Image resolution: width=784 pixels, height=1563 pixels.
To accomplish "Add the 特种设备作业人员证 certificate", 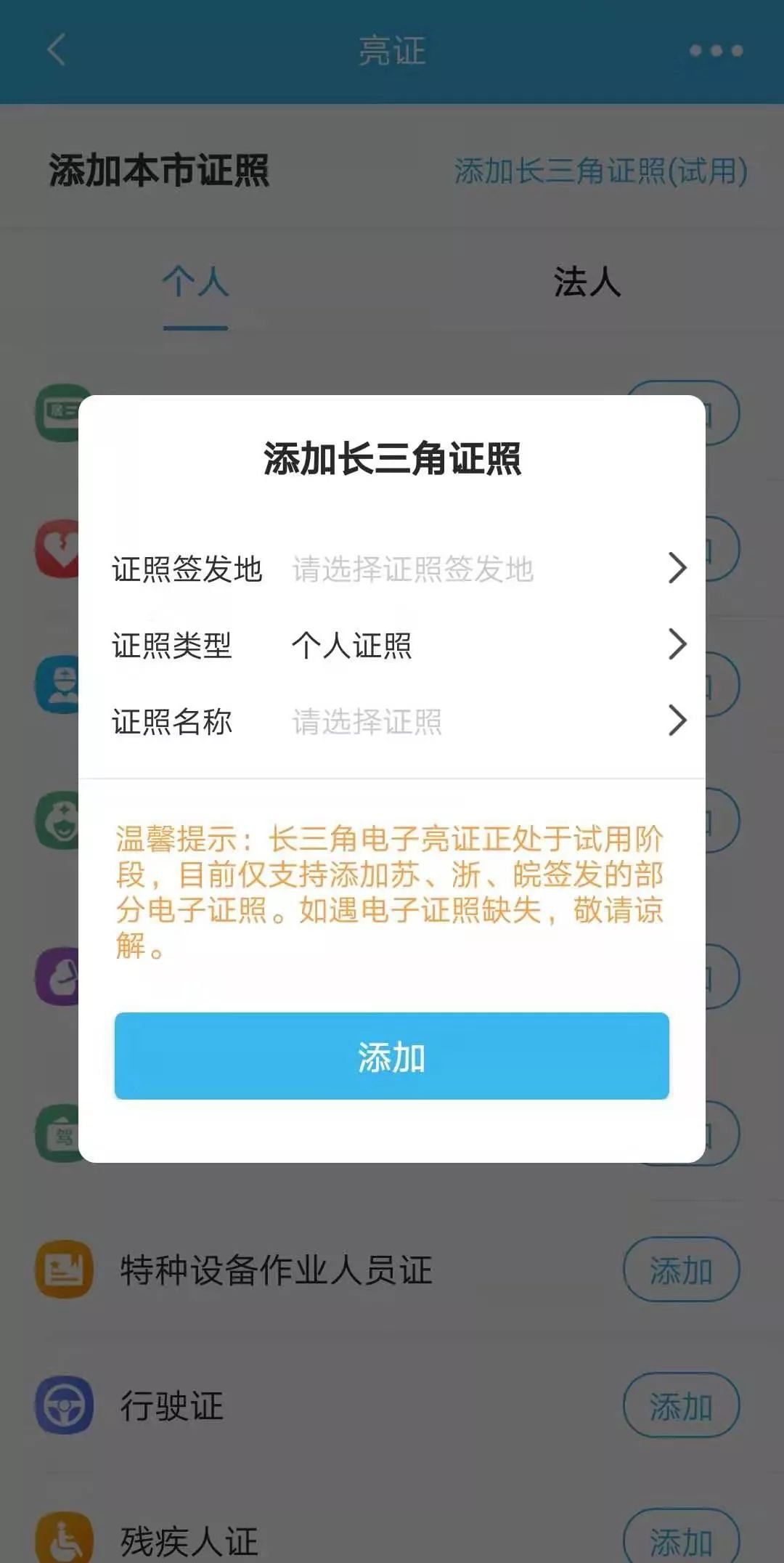I will tap(681, 1270).
